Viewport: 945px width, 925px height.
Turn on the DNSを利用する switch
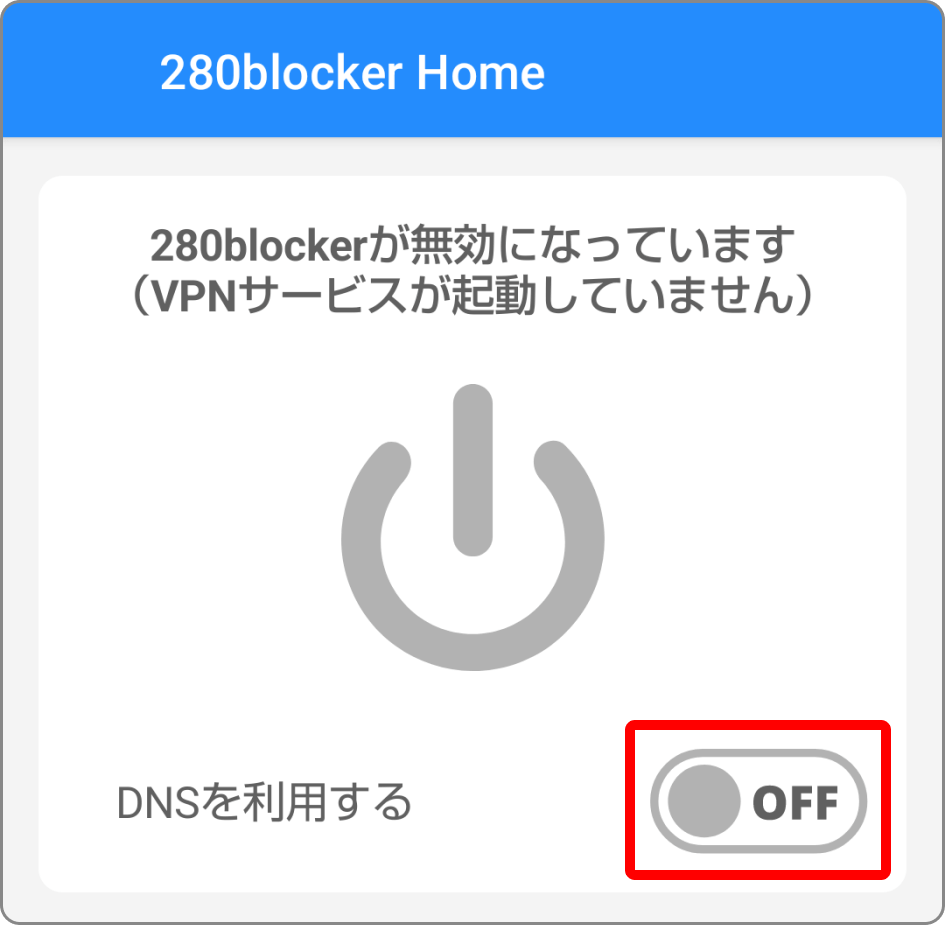point(758,801)
